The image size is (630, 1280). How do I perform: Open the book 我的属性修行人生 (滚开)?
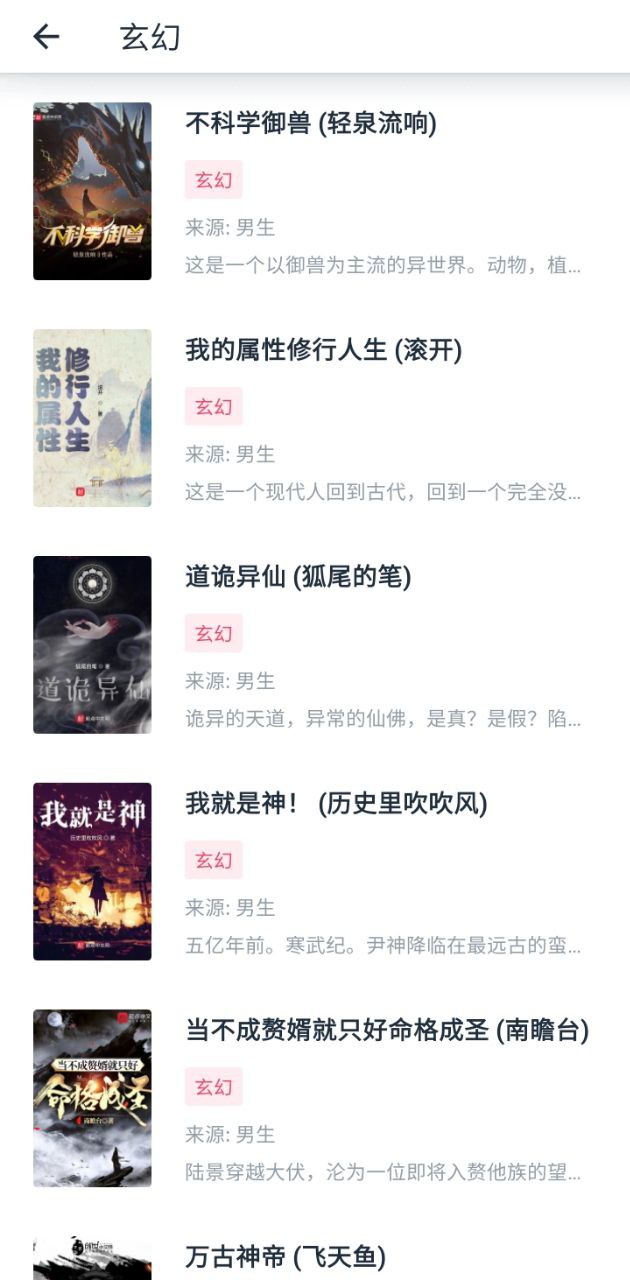coord(315,418)
